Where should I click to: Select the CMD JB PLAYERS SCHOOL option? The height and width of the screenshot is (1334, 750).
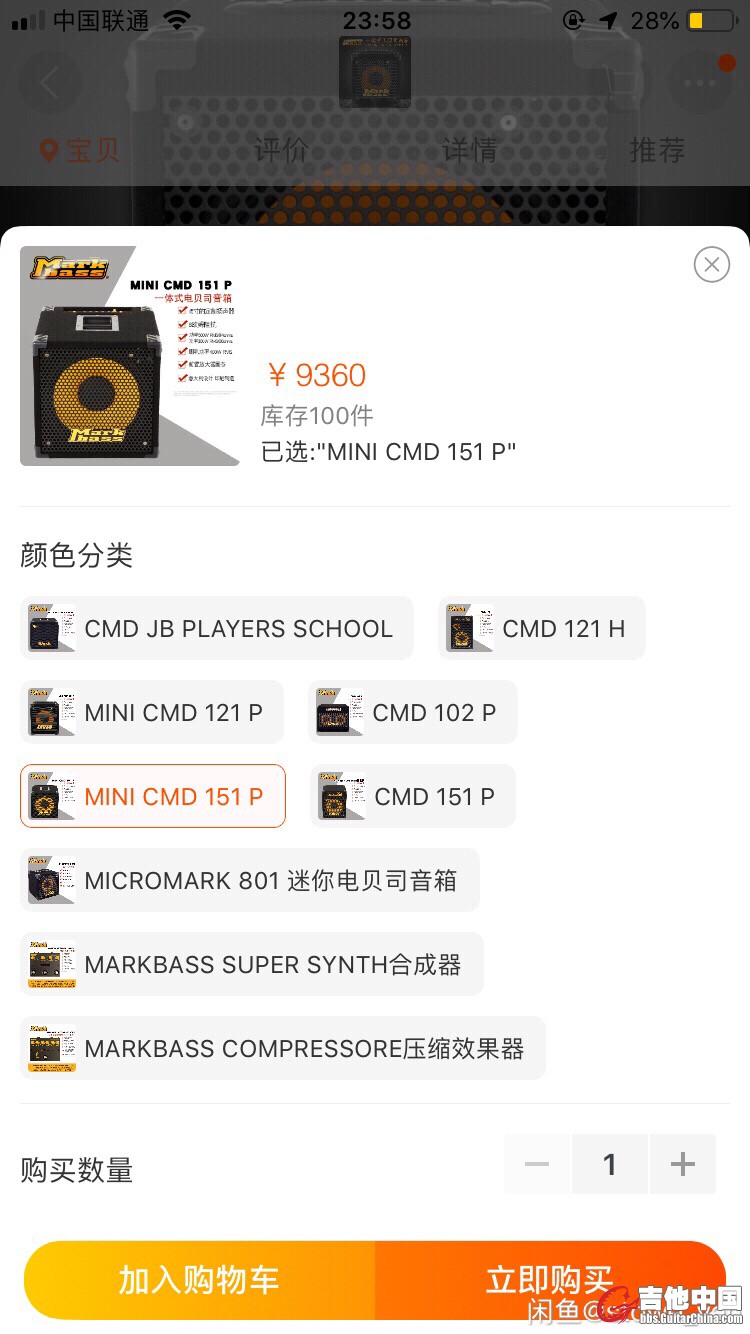[x=217, y=628]
